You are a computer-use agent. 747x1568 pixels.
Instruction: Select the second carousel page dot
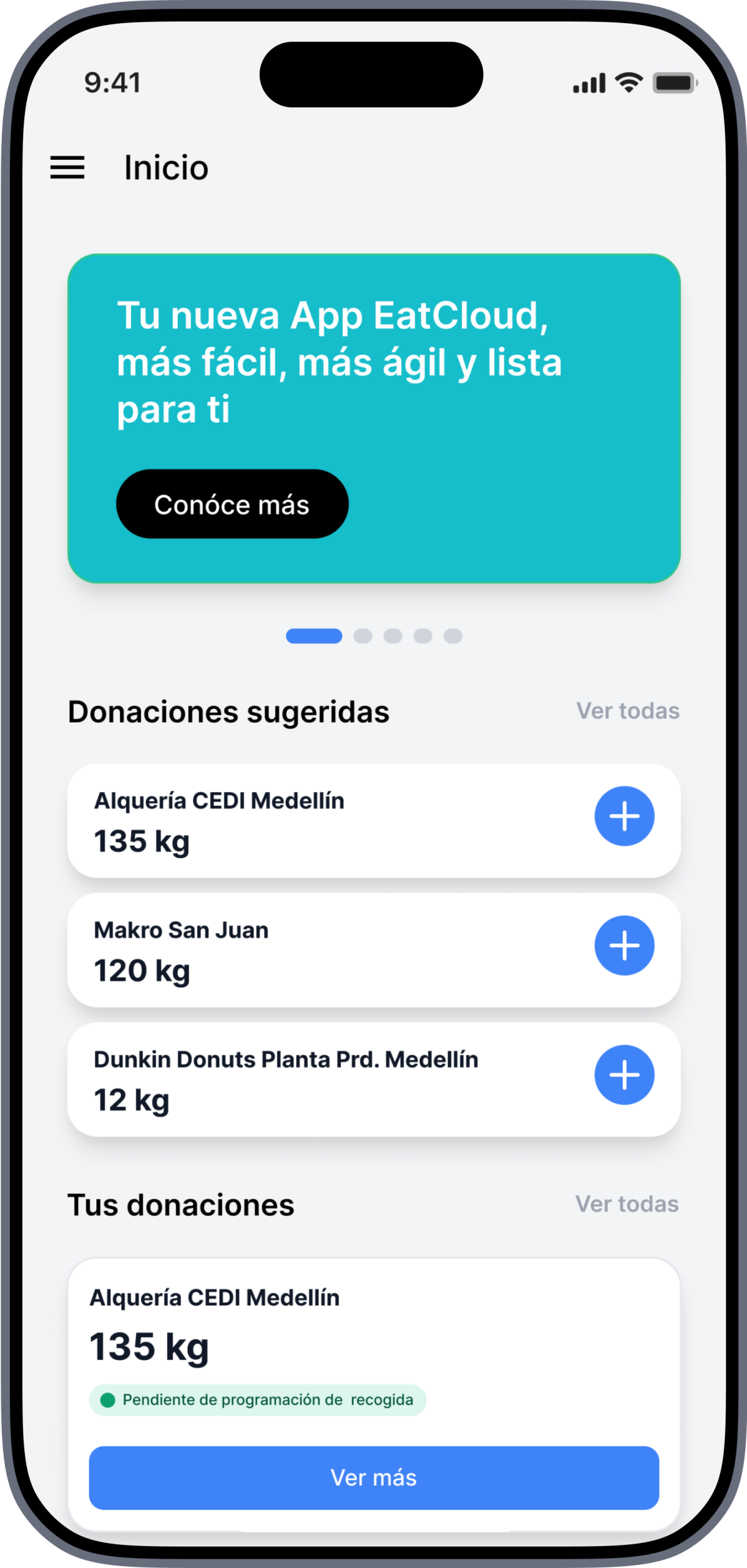[x=363, y=636]
